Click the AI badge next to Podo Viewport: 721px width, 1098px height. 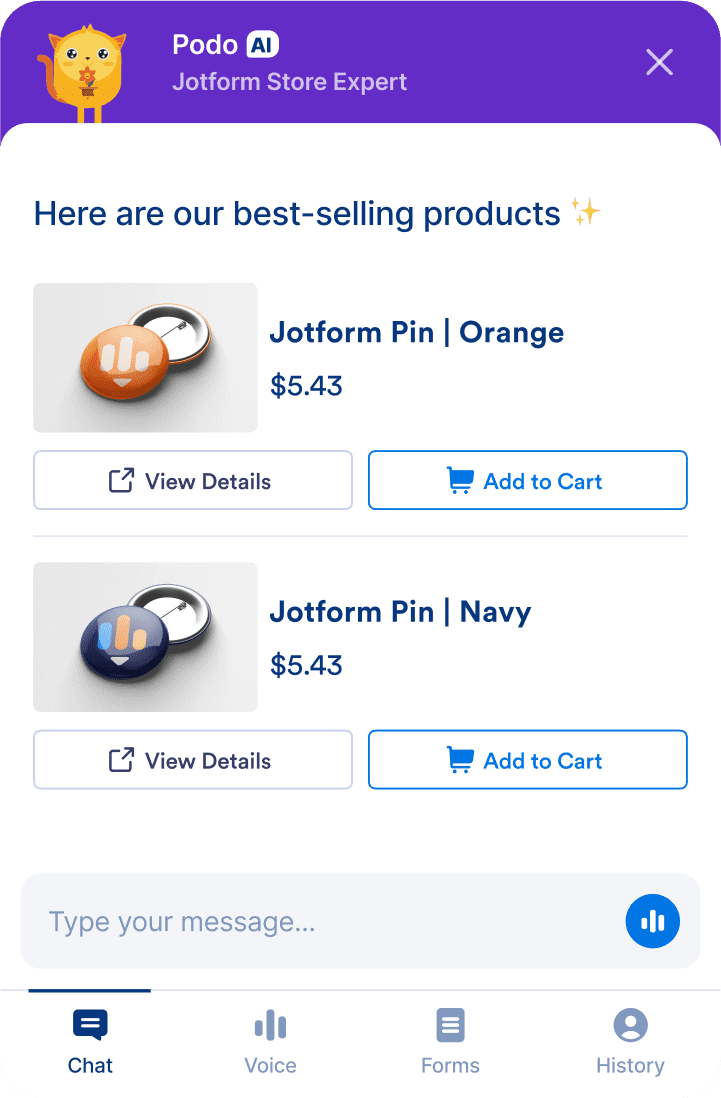point(262,44)
